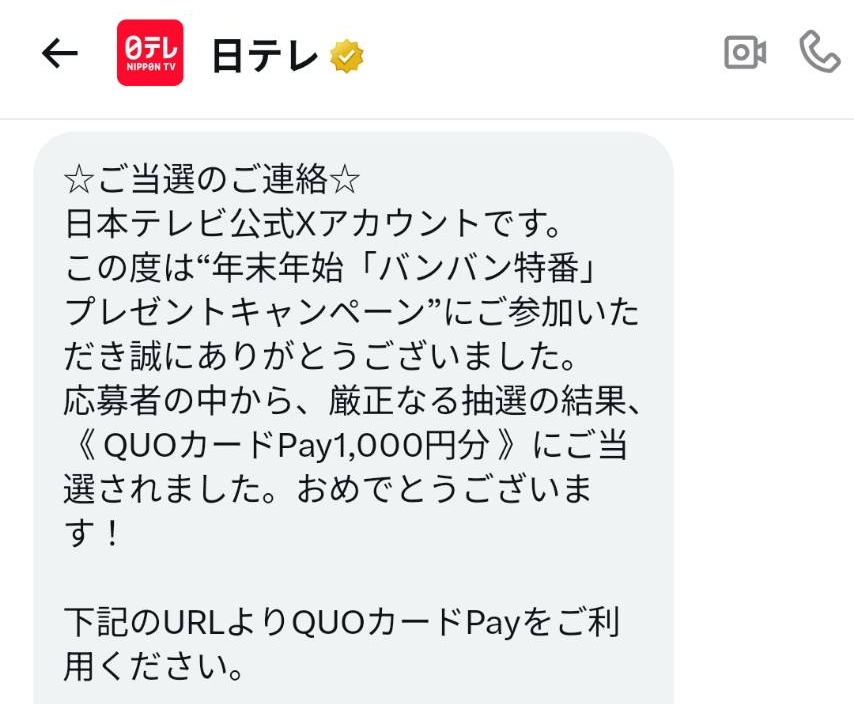Open the 日テレ profile from its avatar

tap(150, 53)
